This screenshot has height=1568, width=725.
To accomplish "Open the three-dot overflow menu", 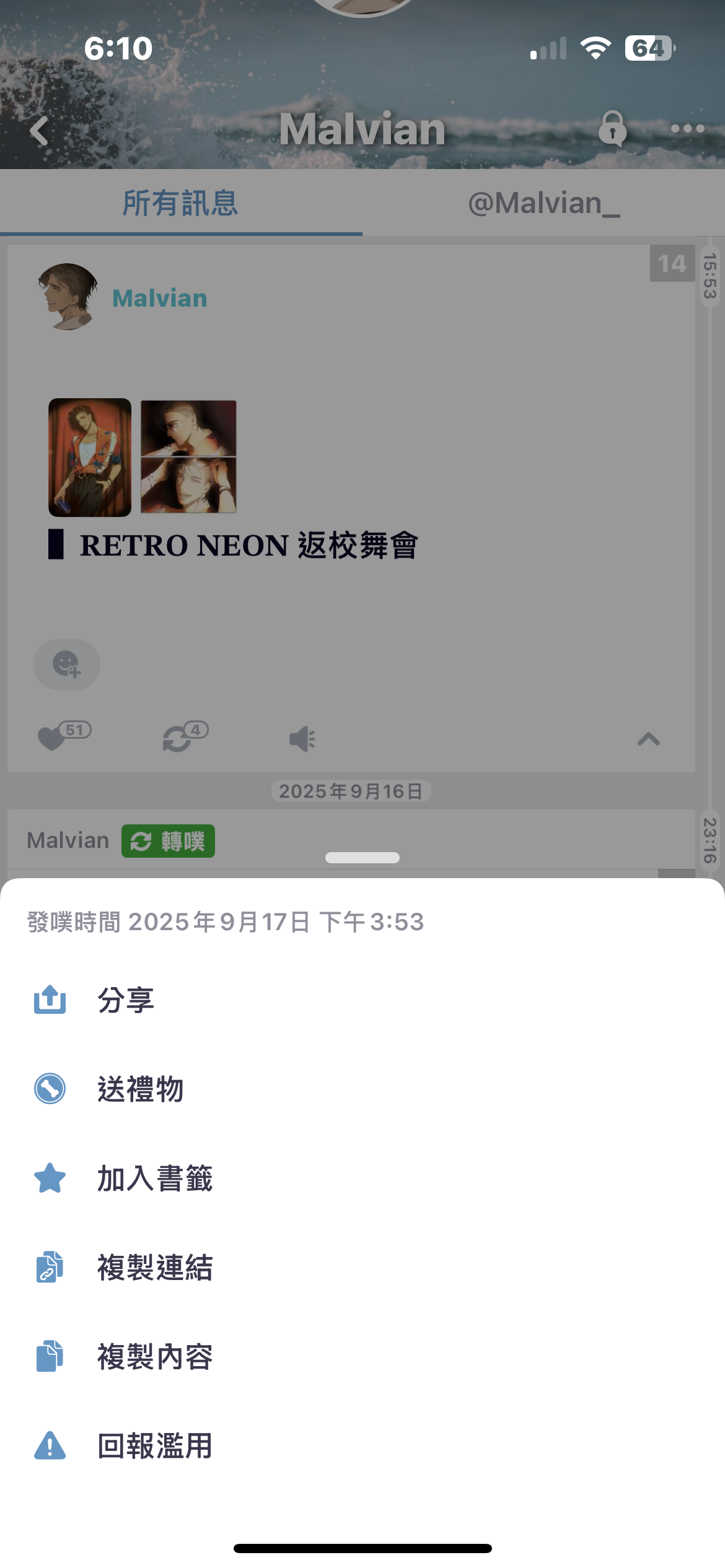I will [x=687, y=129].
